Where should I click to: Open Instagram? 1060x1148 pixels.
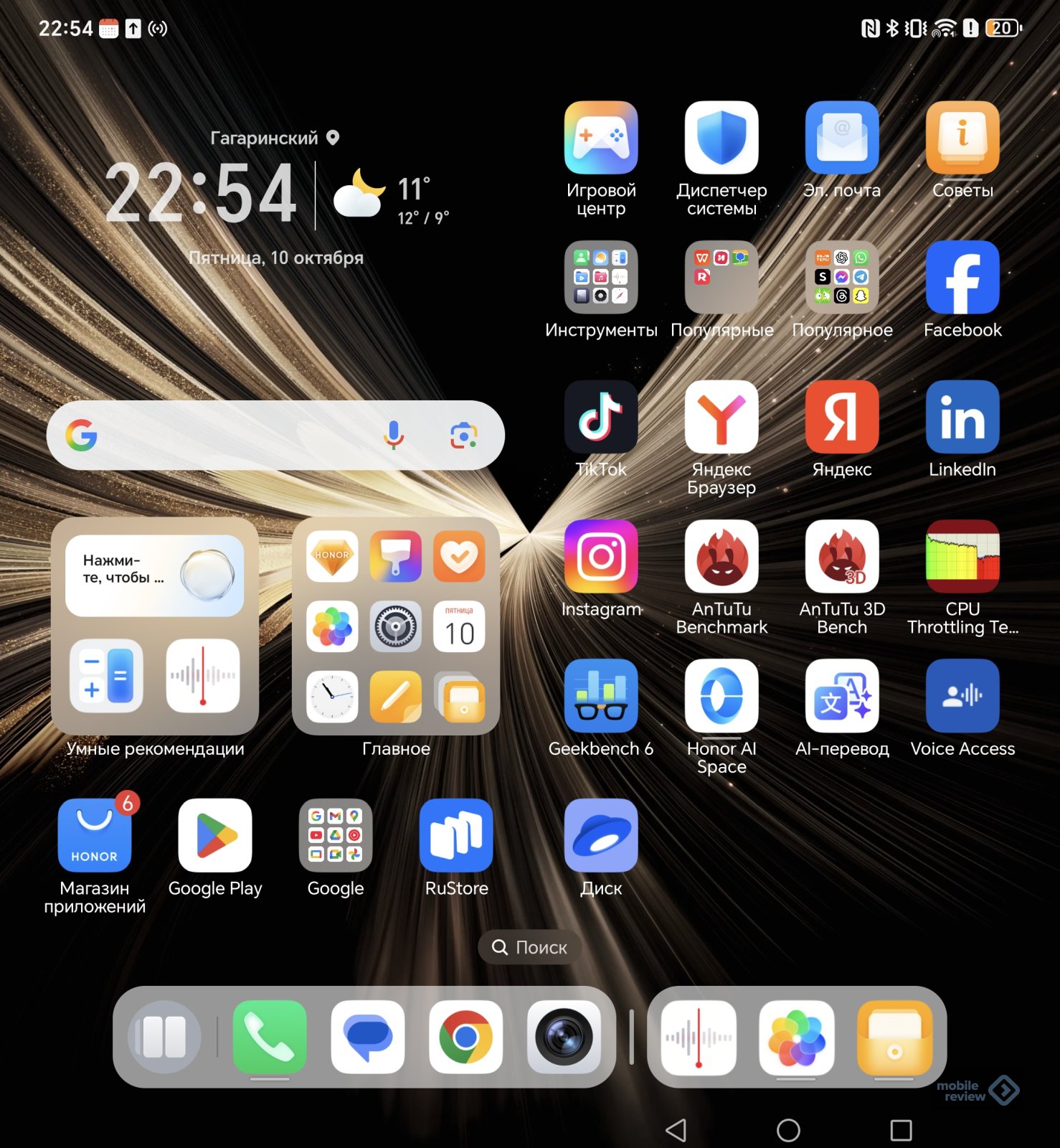(x=600, y=557)
